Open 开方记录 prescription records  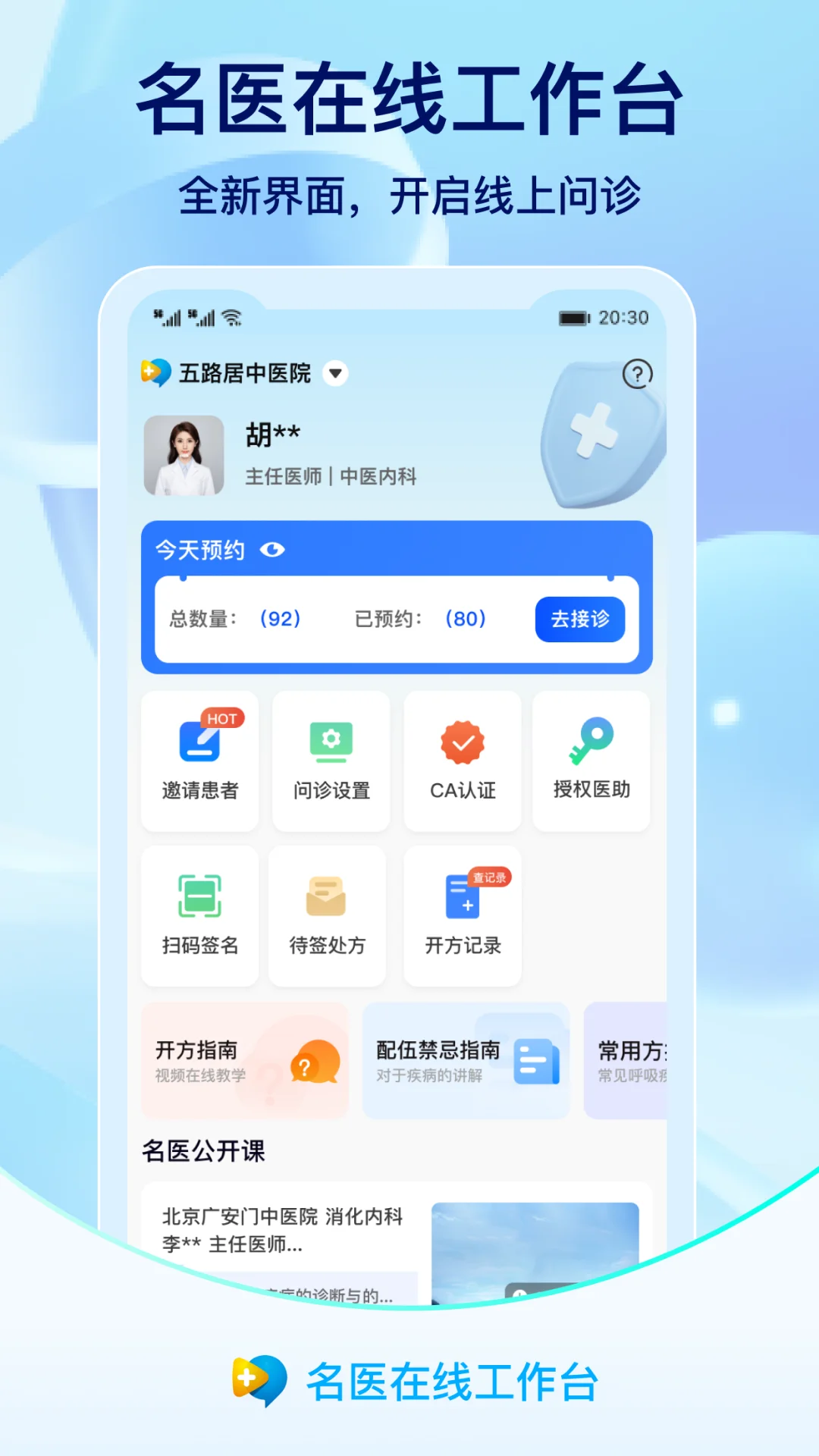pos(461,915)
